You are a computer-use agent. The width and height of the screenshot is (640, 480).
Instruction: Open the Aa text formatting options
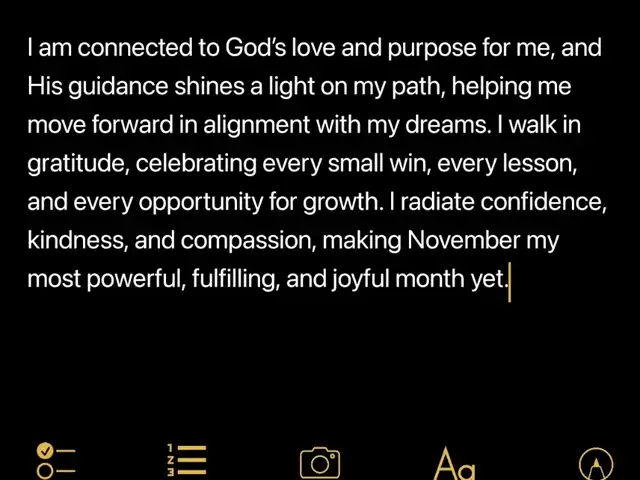pos(454,463)
